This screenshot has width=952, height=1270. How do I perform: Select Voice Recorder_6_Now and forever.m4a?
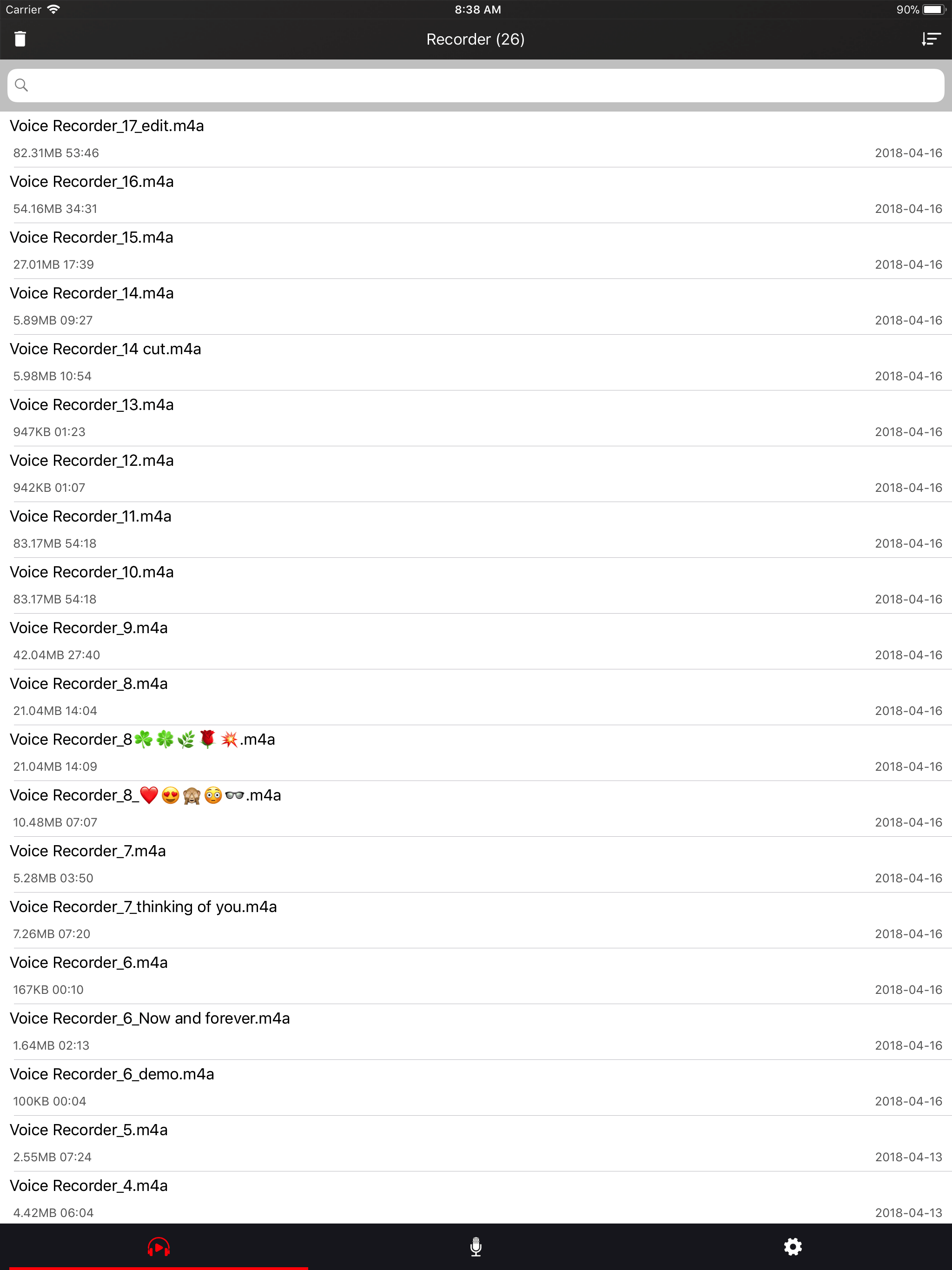150,1018
